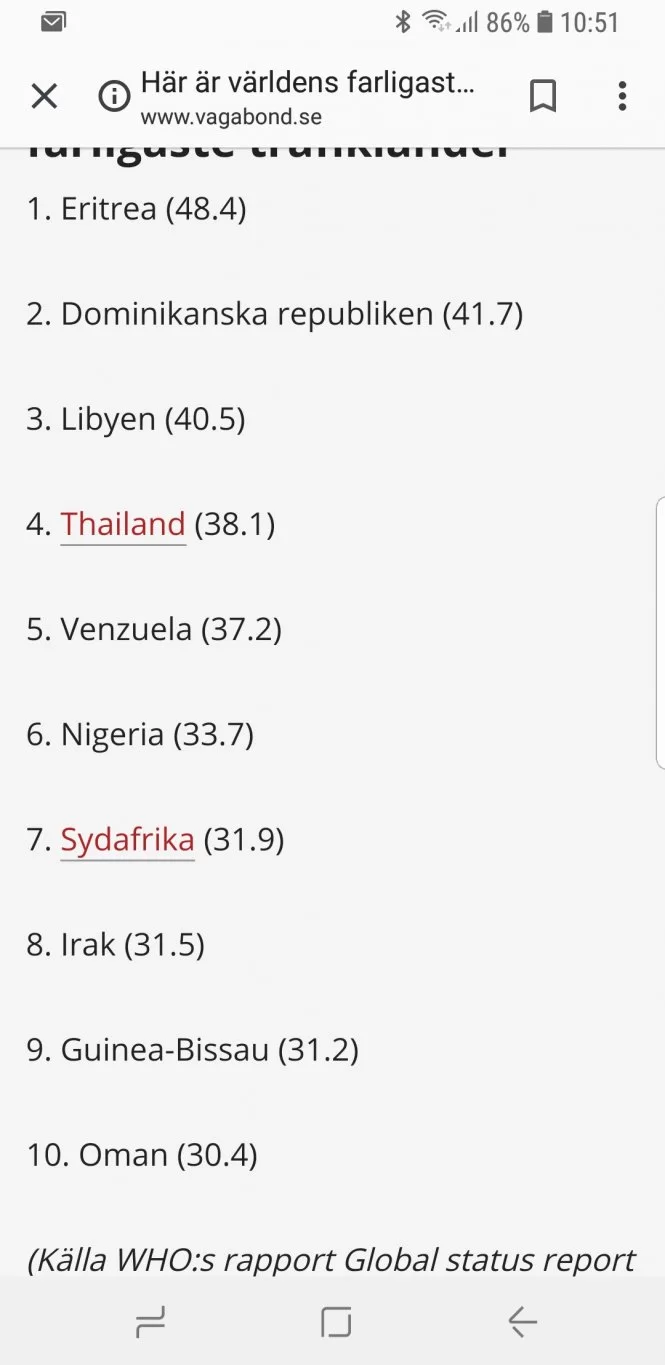This screenshot has height=1365, width=665.
Task: Close the browser custom tab
Action: click(44, 96)
